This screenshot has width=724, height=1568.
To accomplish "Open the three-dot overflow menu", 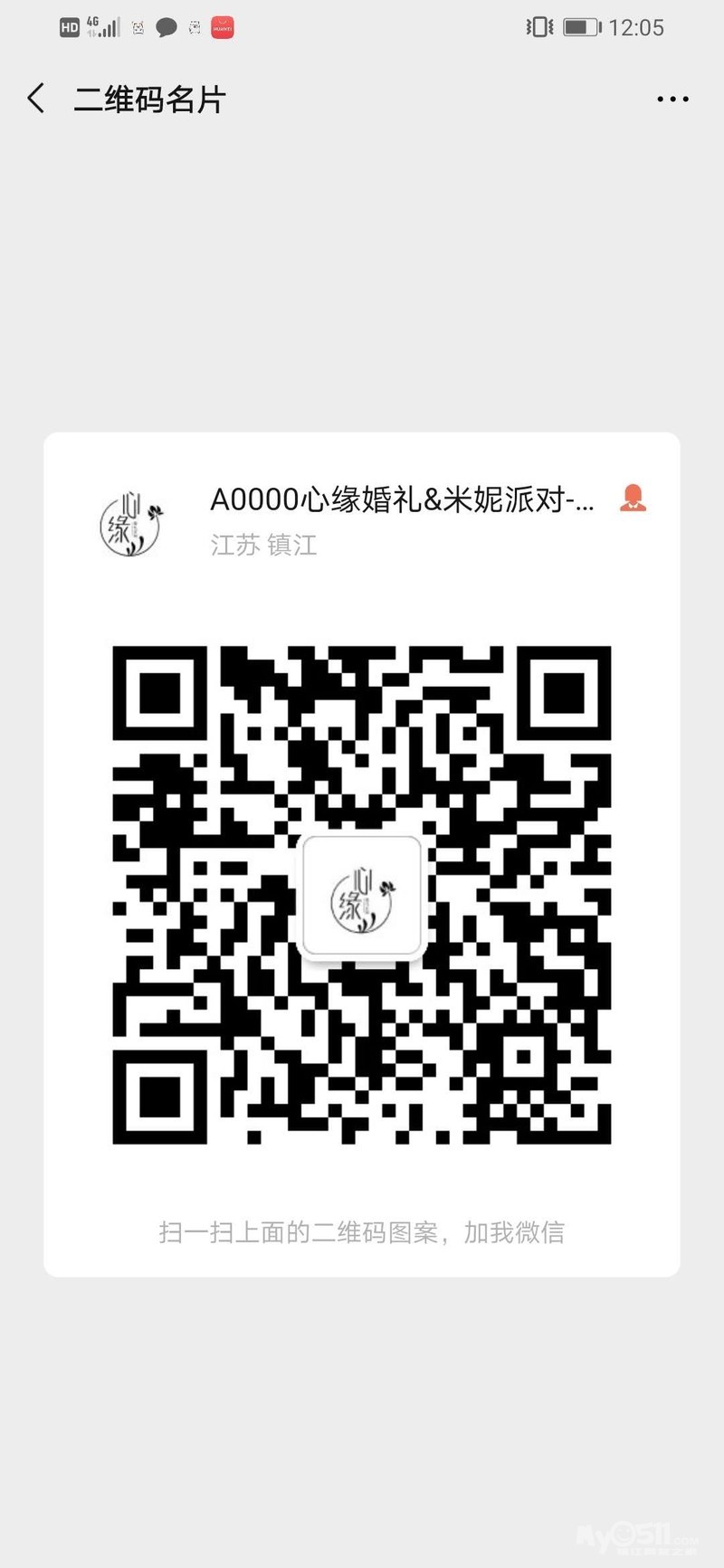I will (x=672, y=100).
